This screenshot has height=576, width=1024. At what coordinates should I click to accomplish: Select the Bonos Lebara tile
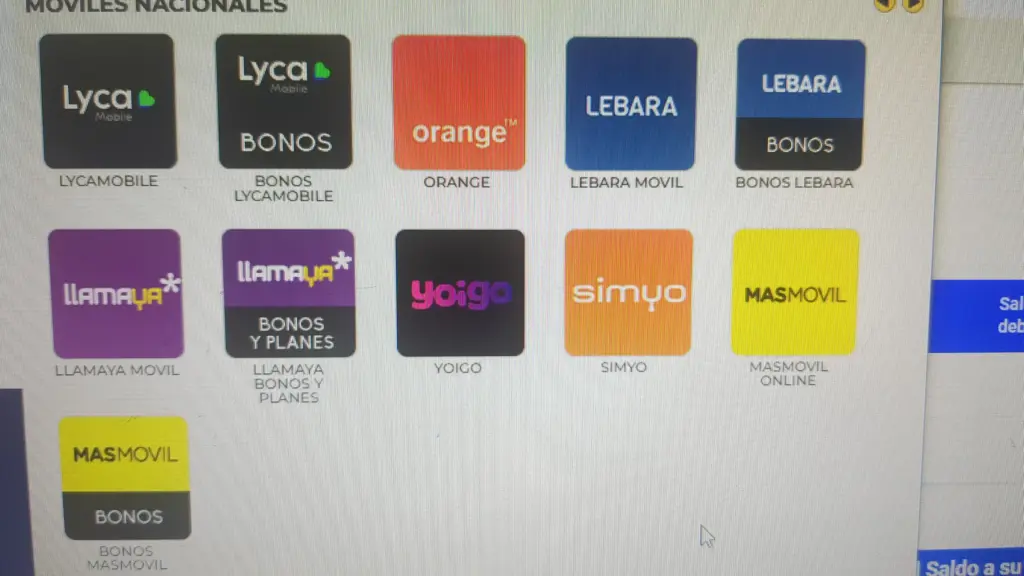click(800, 104)
